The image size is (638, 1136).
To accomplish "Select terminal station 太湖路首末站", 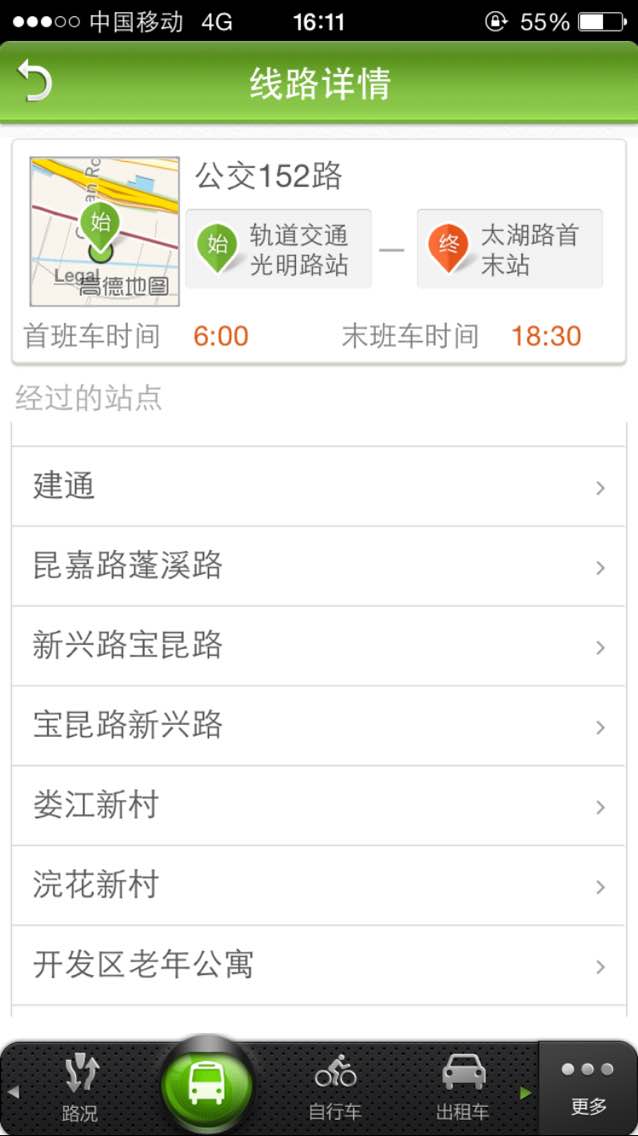I will pos(510,249).
